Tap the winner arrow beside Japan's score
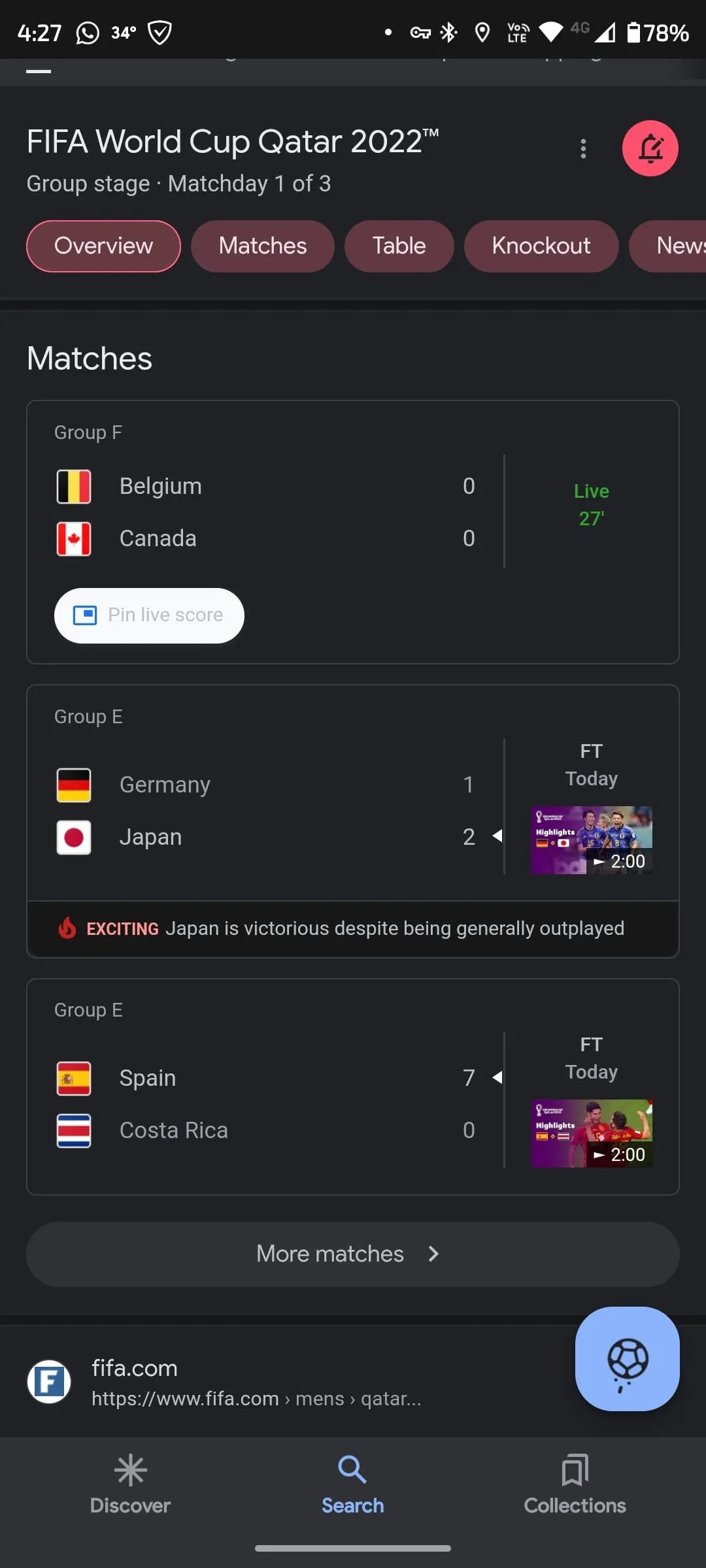The width and height of the screenshot is (706, 1568). coord(497,835)
